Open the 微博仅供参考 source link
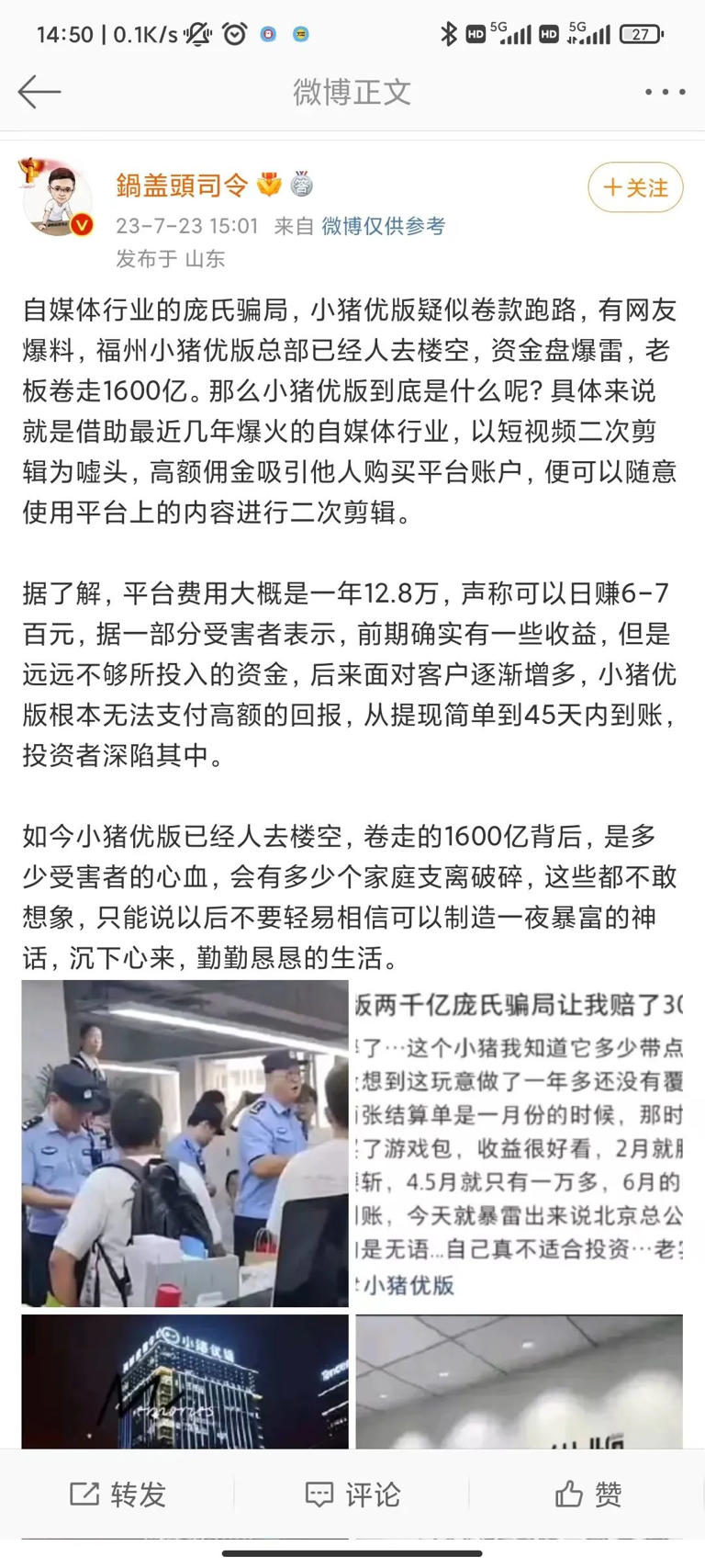This screenshot has height=1568, width=705. point(383,226)
